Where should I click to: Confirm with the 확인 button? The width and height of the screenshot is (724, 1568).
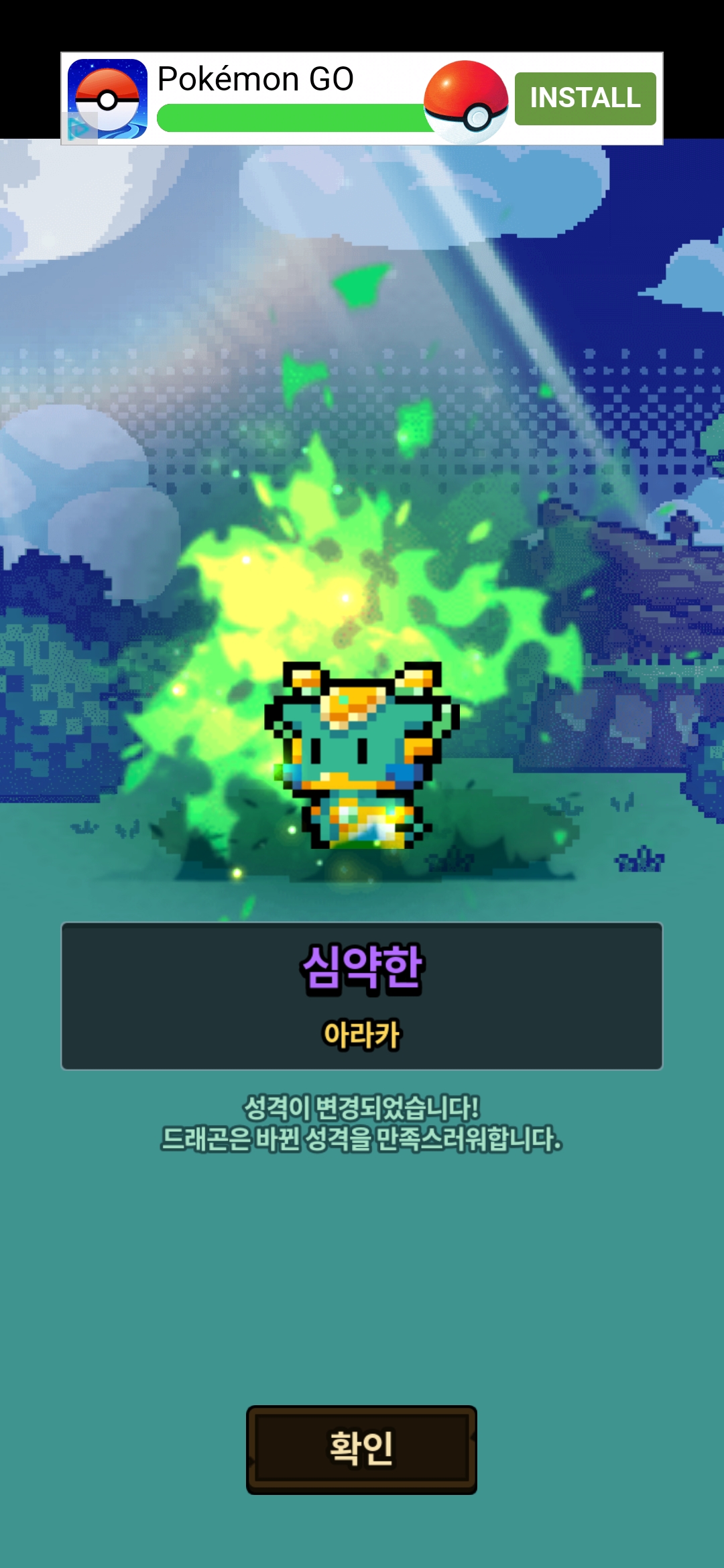tap(361, 1449)
